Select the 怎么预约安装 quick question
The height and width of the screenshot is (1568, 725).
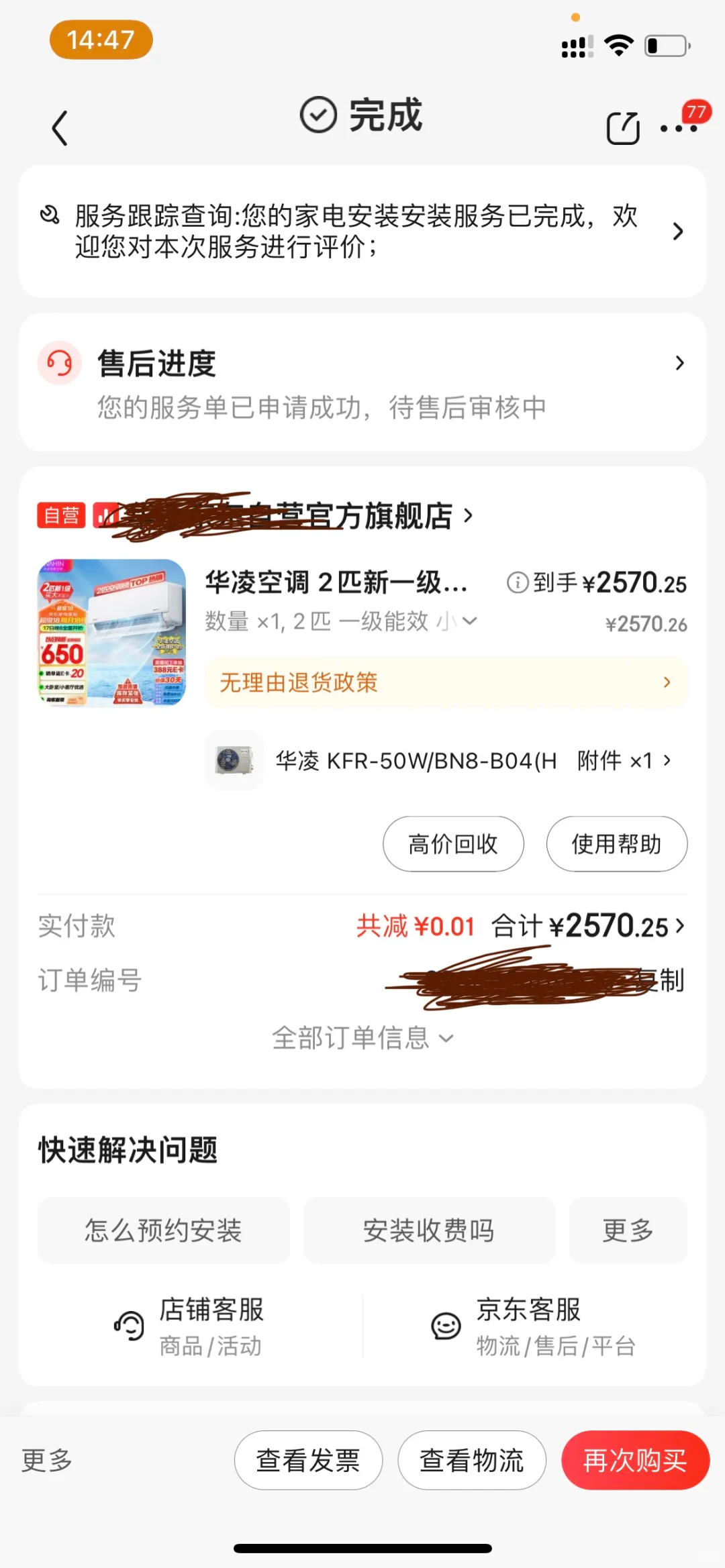[163, 1230]
